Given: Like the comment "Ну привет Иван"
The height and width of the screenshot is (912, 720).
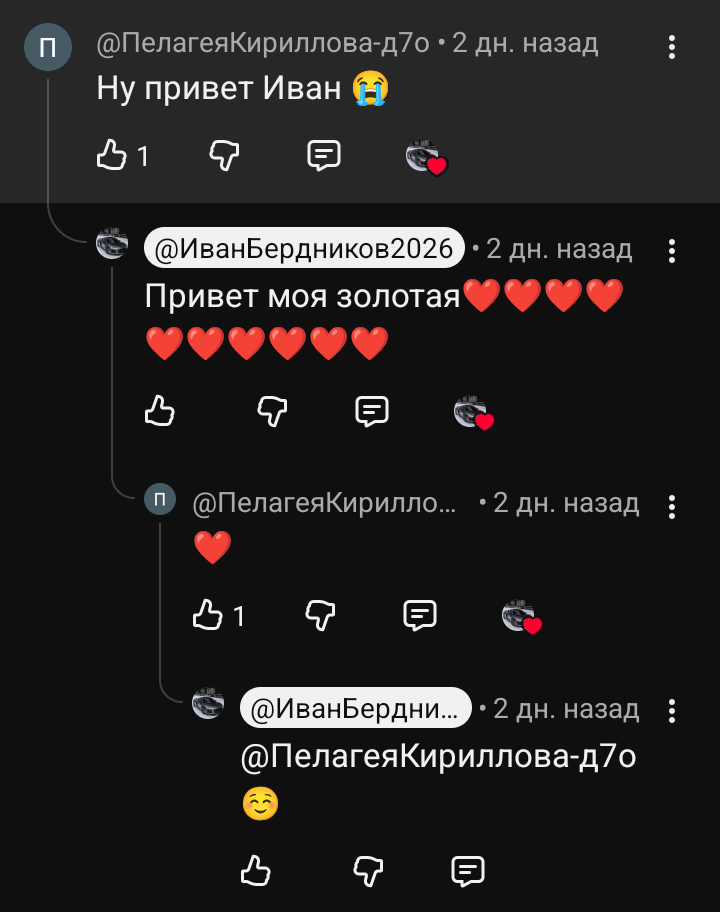Looking at the screenshot, I should coord(112,155).
